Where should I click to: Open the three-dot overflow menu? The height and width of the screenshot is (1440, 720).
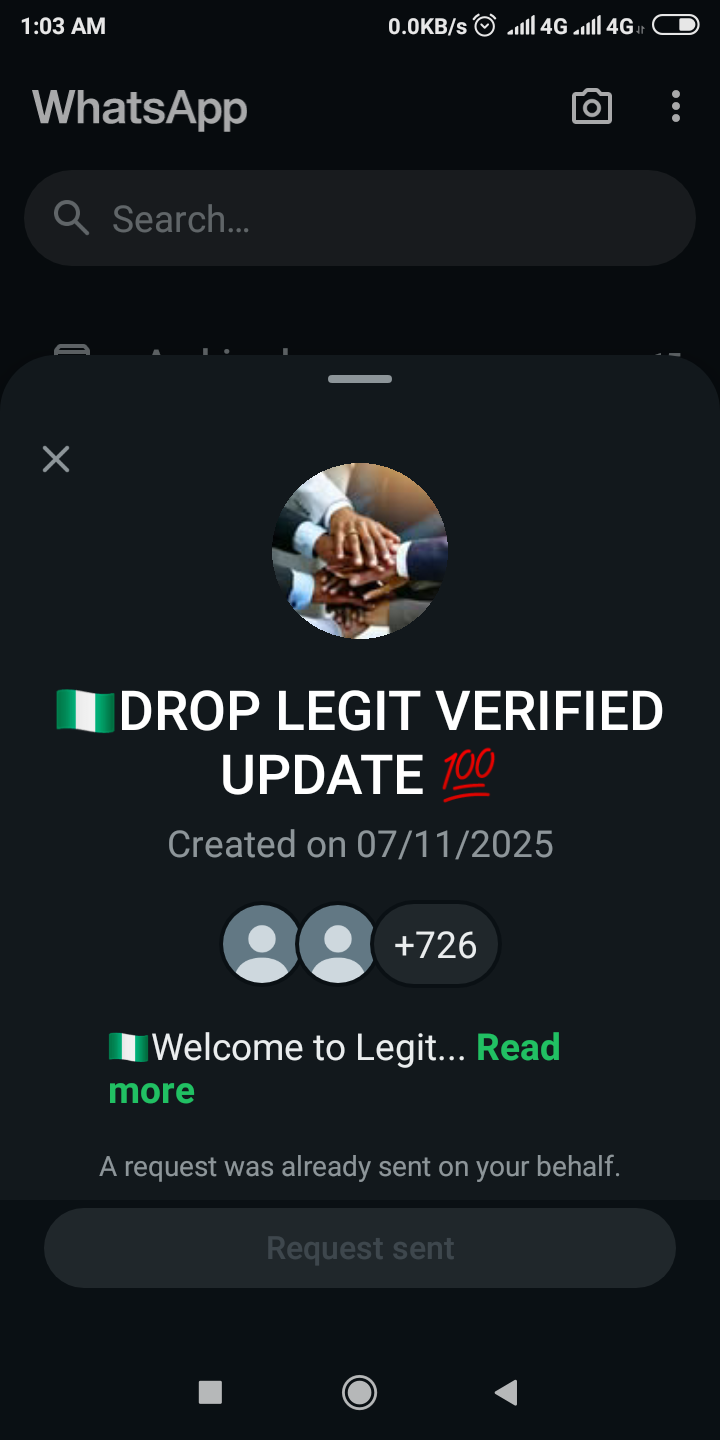[x=676, y=107]
